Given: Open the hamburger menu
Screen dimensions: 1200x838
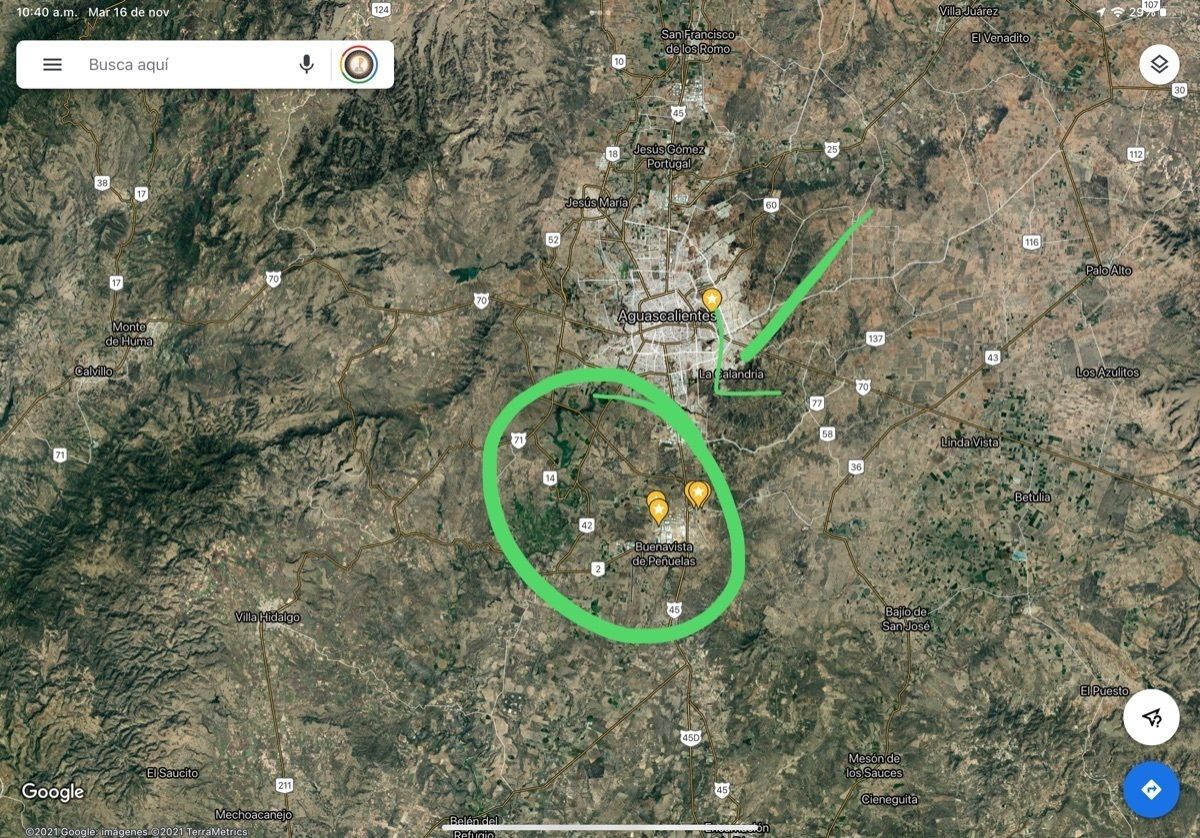Looking at the screenshot, I should point(52,65).
